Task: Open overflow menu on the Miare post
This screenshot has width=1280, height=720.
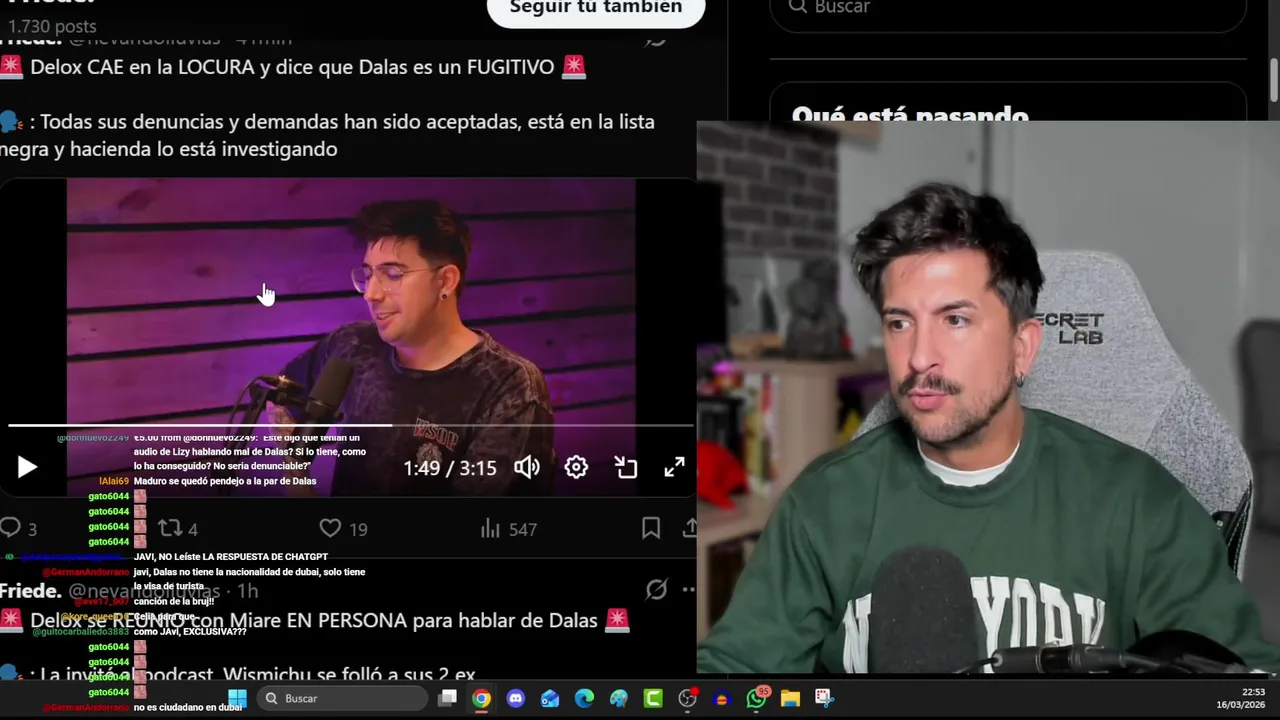Action: coord(688,590)
